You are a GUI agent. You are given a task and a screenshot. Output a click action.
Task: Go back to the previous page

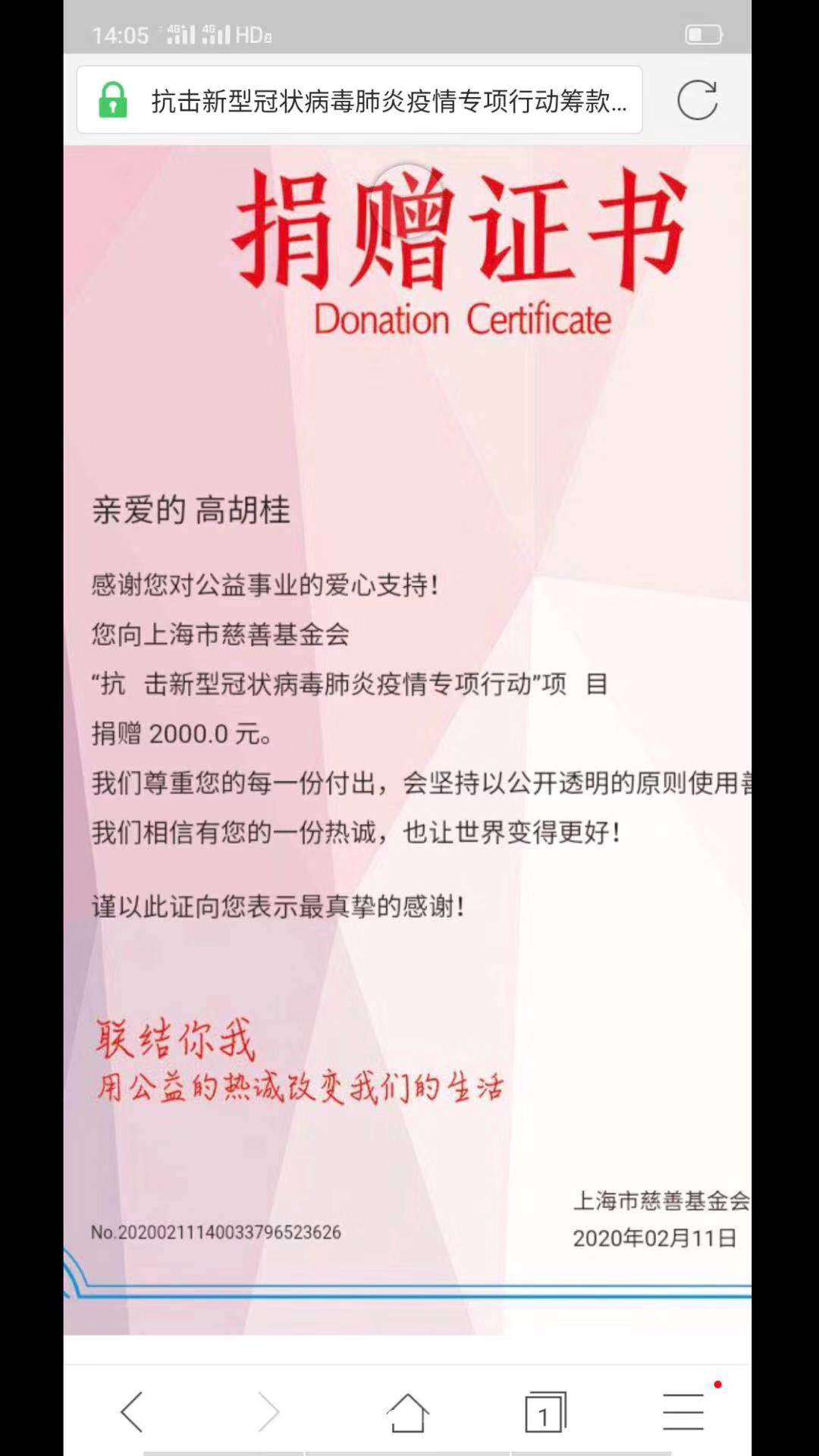point(132,1412)
